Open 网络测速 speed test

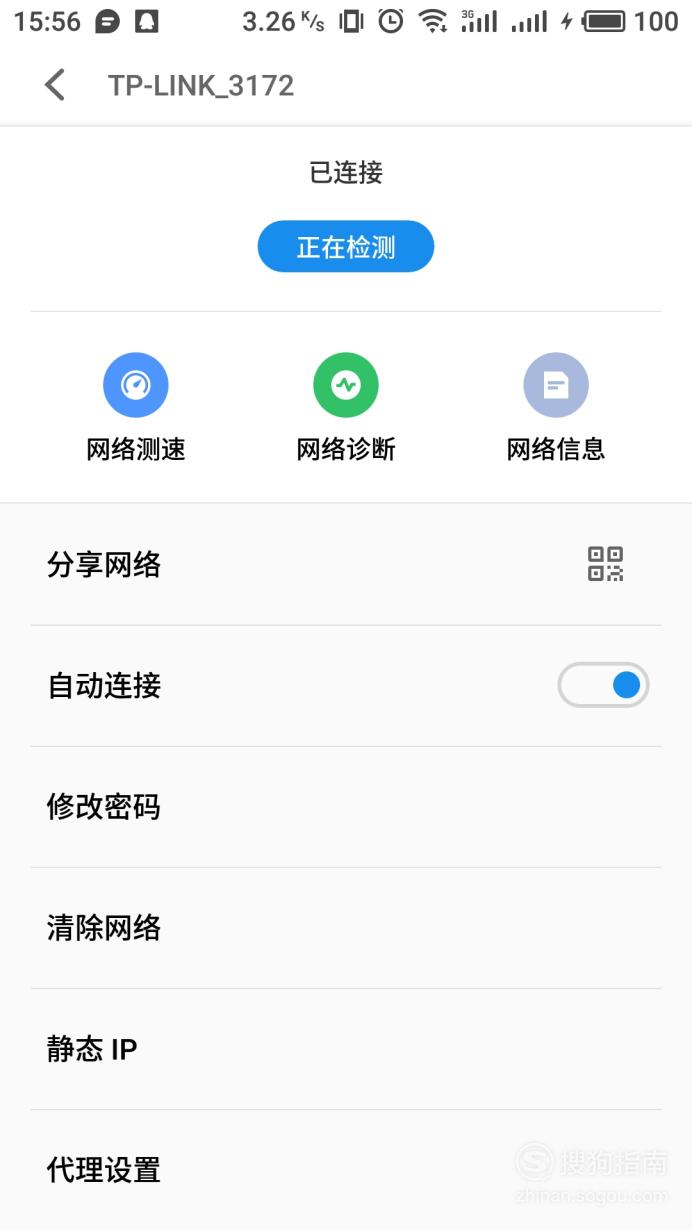pyautogui.click(x=136, y=407)
